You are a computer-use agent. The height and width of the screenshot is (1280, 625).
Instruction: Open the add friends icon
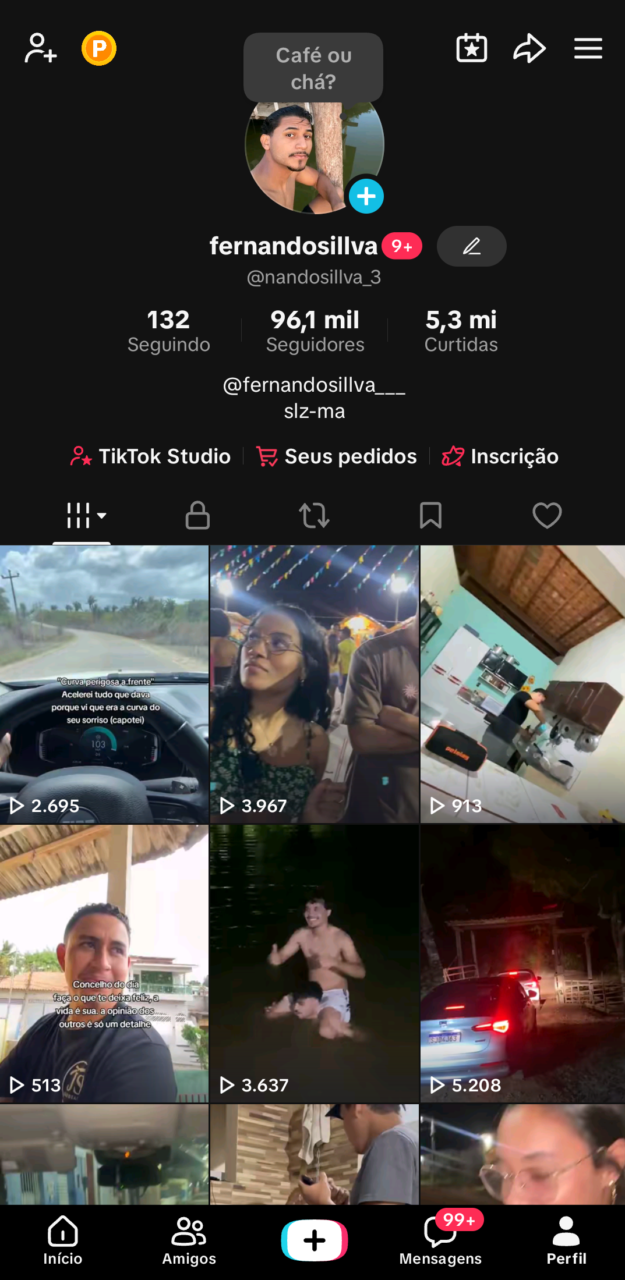point(41,48)
